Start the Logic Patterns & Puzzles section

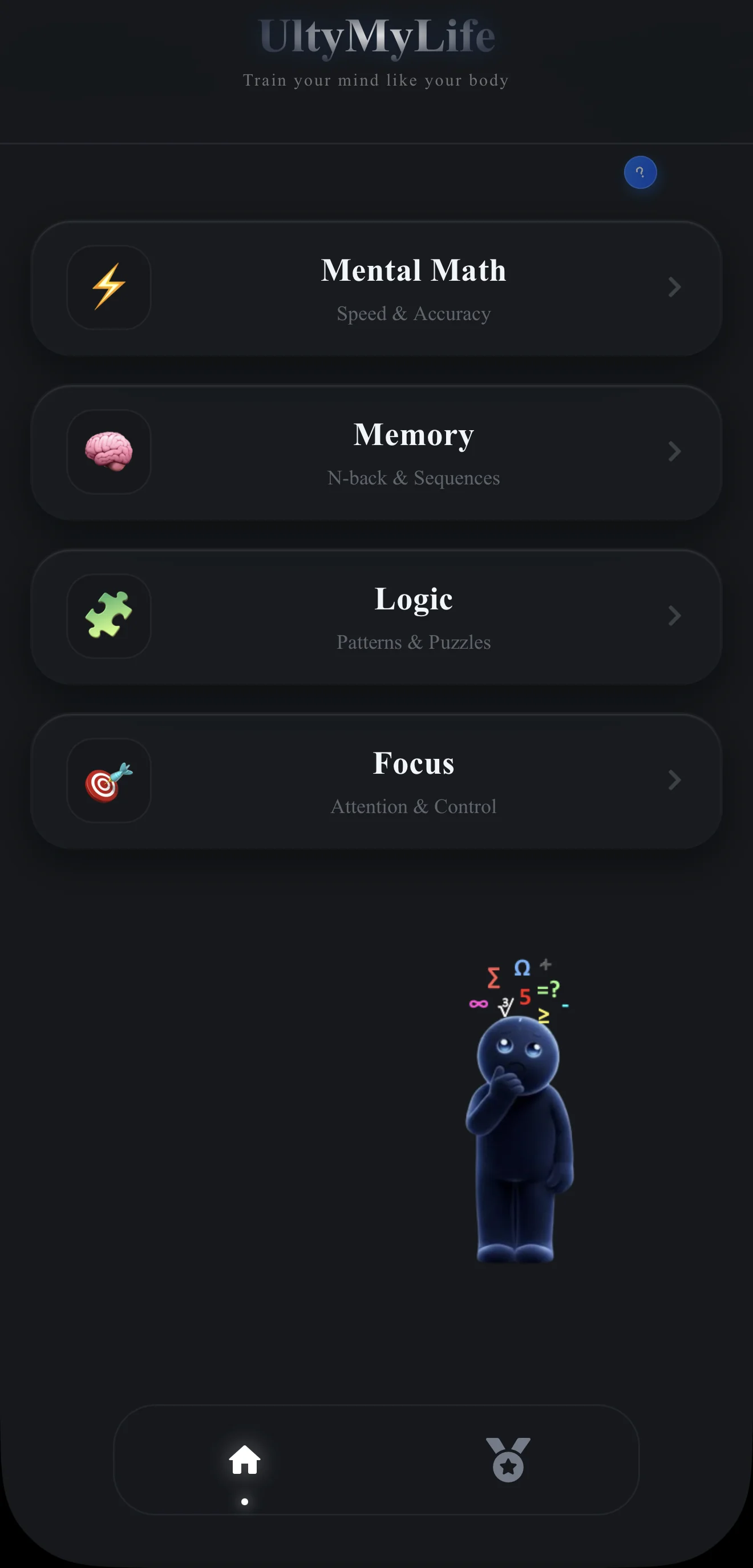[x=376, y=617]
